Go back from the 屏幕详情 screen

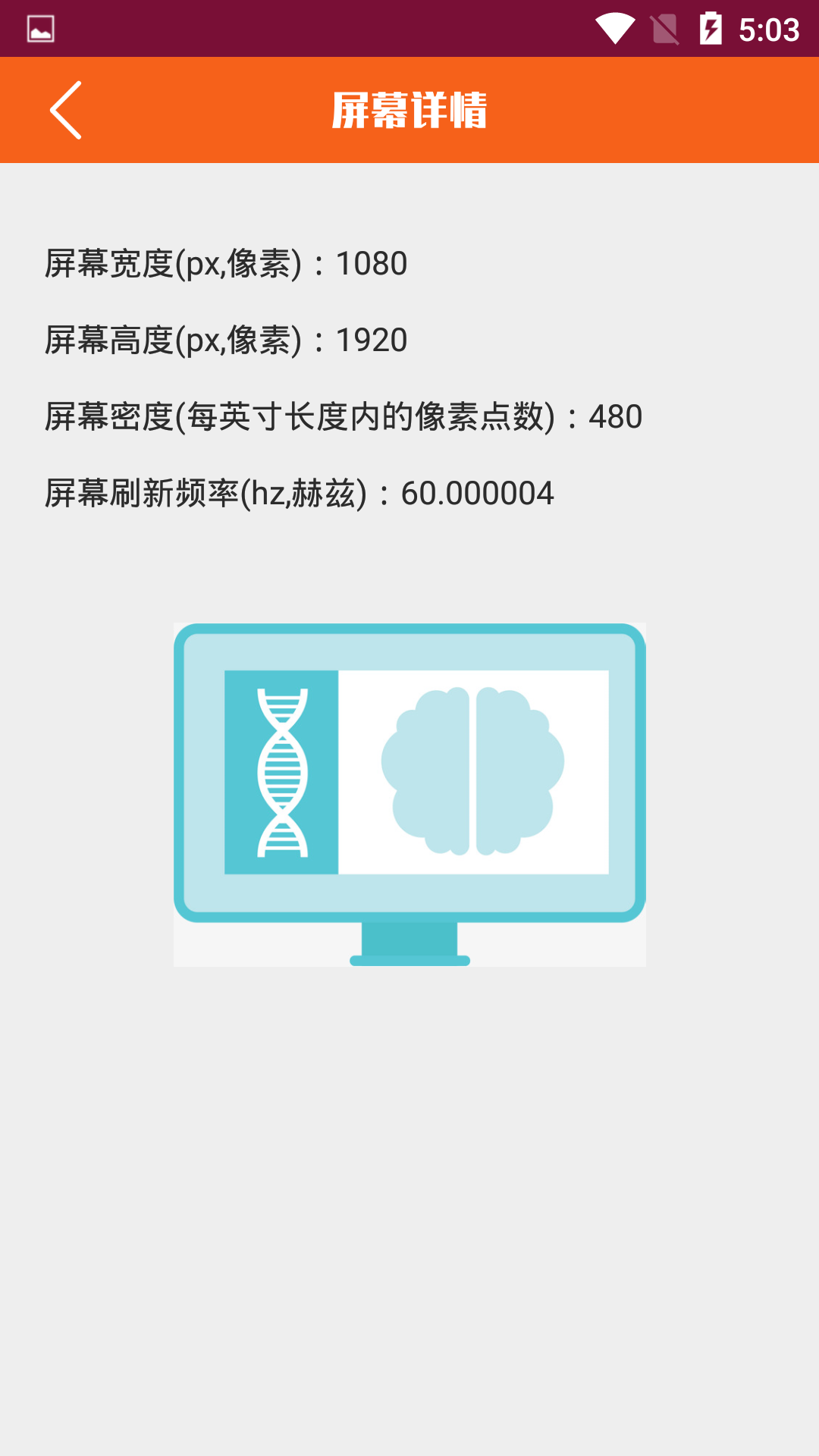pyautogui.click(x=65, y=110)
